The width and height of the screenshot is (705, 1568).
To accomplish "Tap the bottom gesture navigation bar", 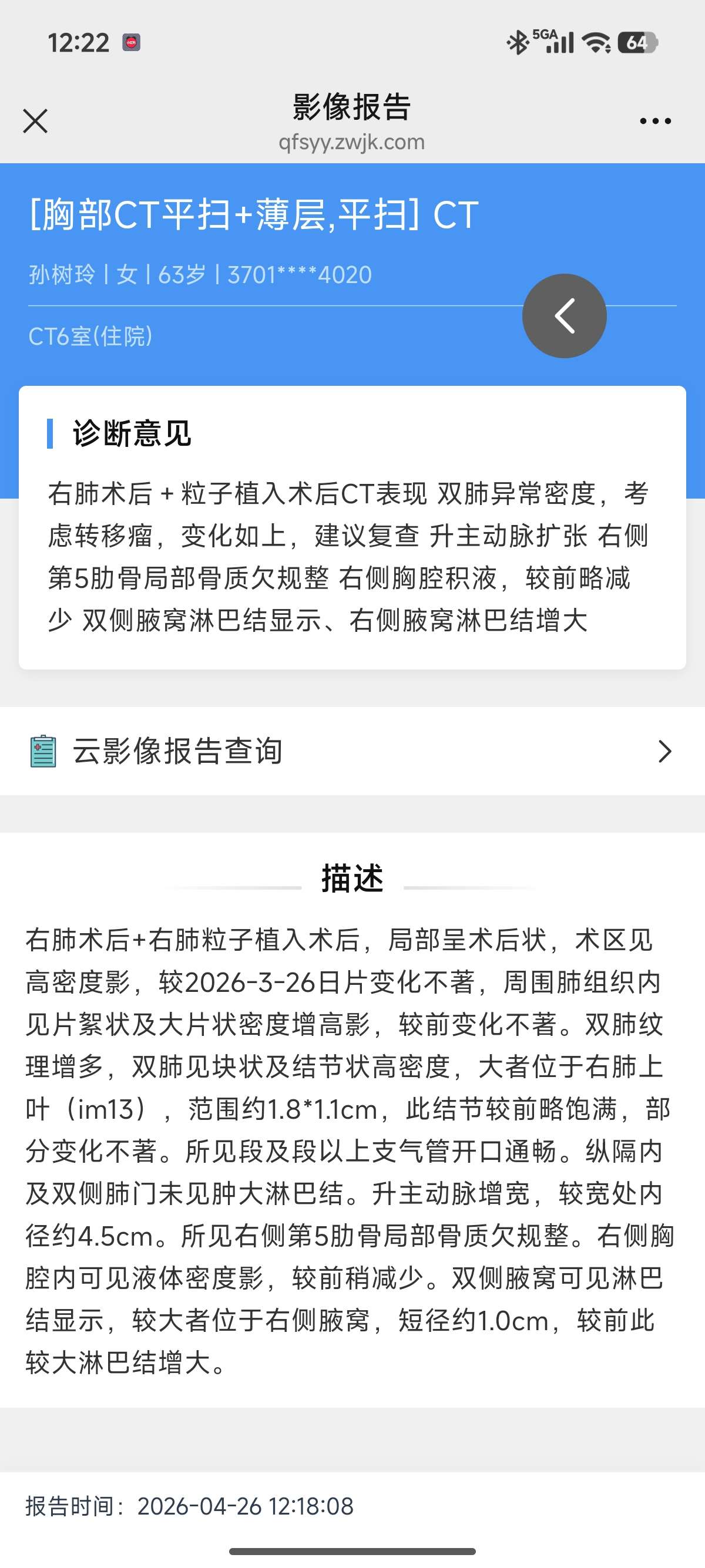I will pyautogui.click(x=352, y=1550).
